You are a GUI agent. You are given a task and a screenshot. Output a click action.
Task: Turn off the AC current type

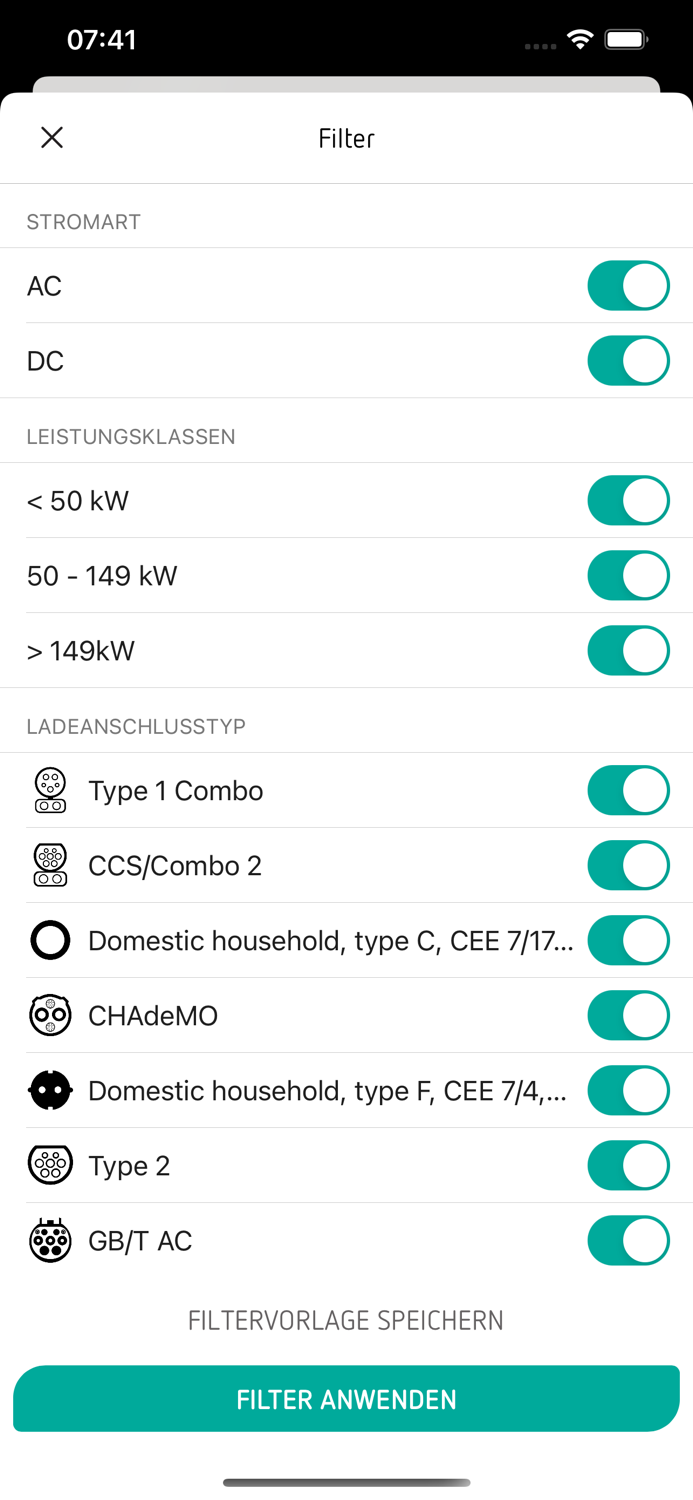[x=628, y=286]
